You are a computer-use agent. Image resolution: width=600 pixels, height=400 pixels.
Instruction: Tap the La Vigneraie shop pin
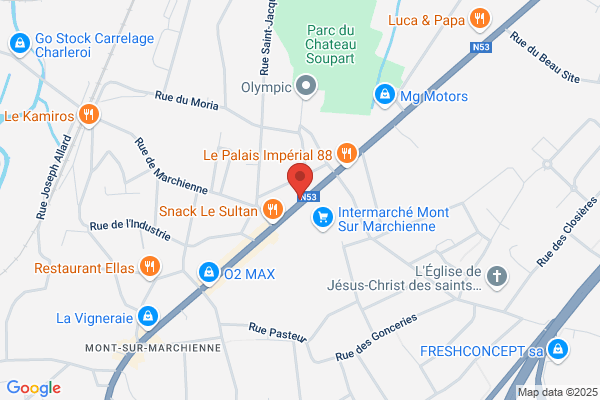coord(148,317)
